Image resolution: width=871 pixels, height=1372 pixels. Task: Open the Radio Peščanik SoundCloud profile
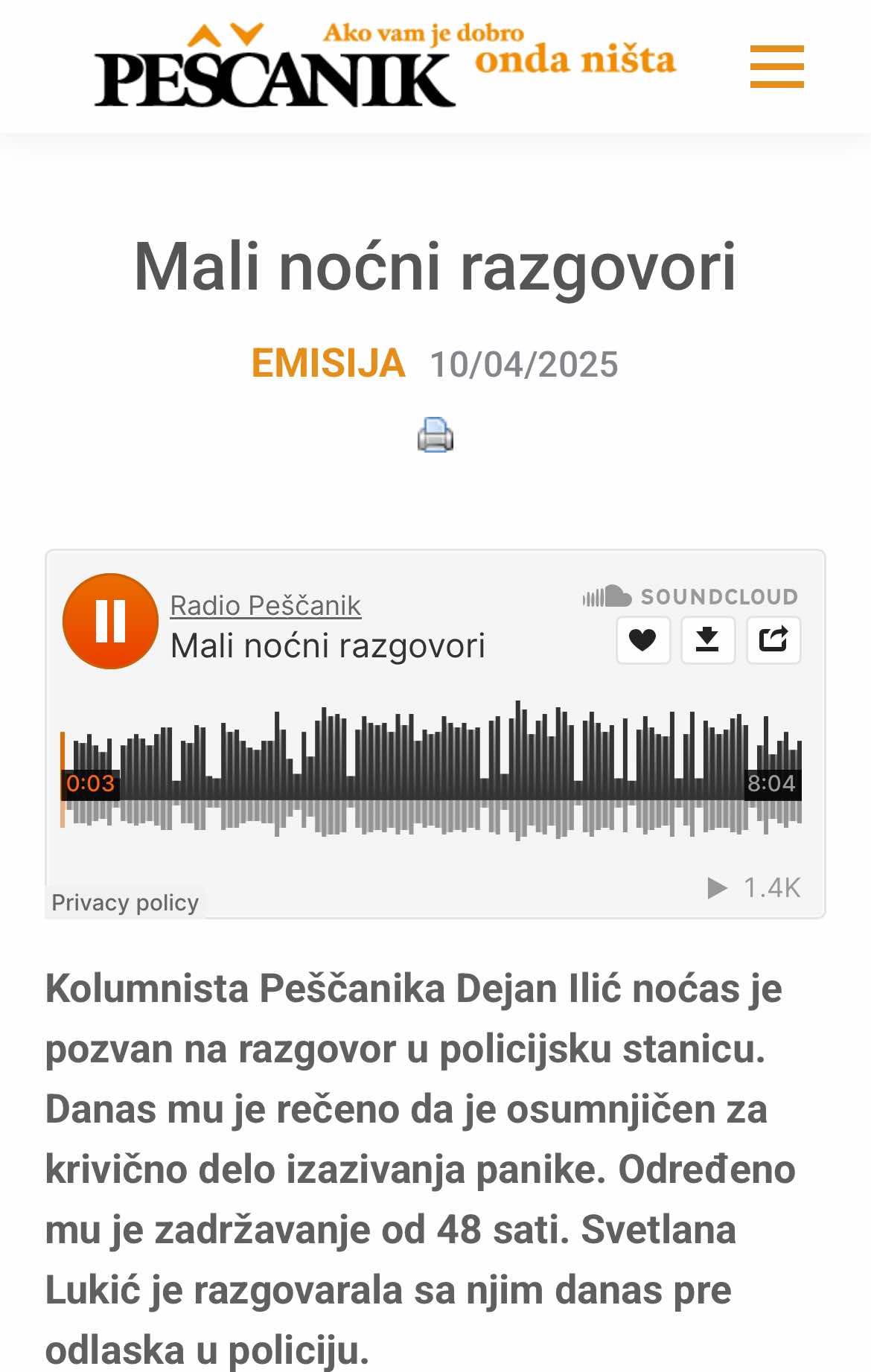(x=265, y=606)
